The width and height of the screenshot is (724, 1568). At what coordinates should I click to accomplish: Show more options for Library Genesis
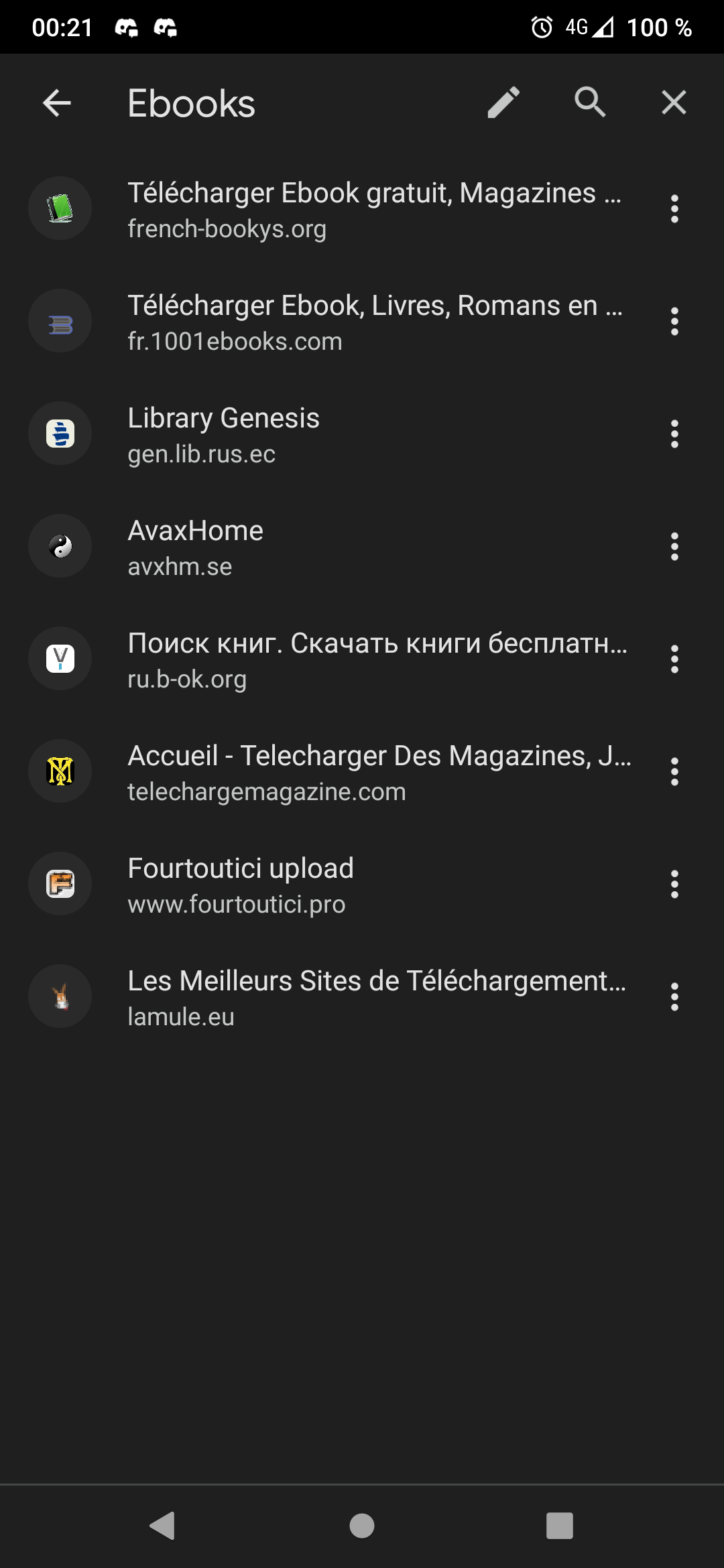[x=674, y=434]
